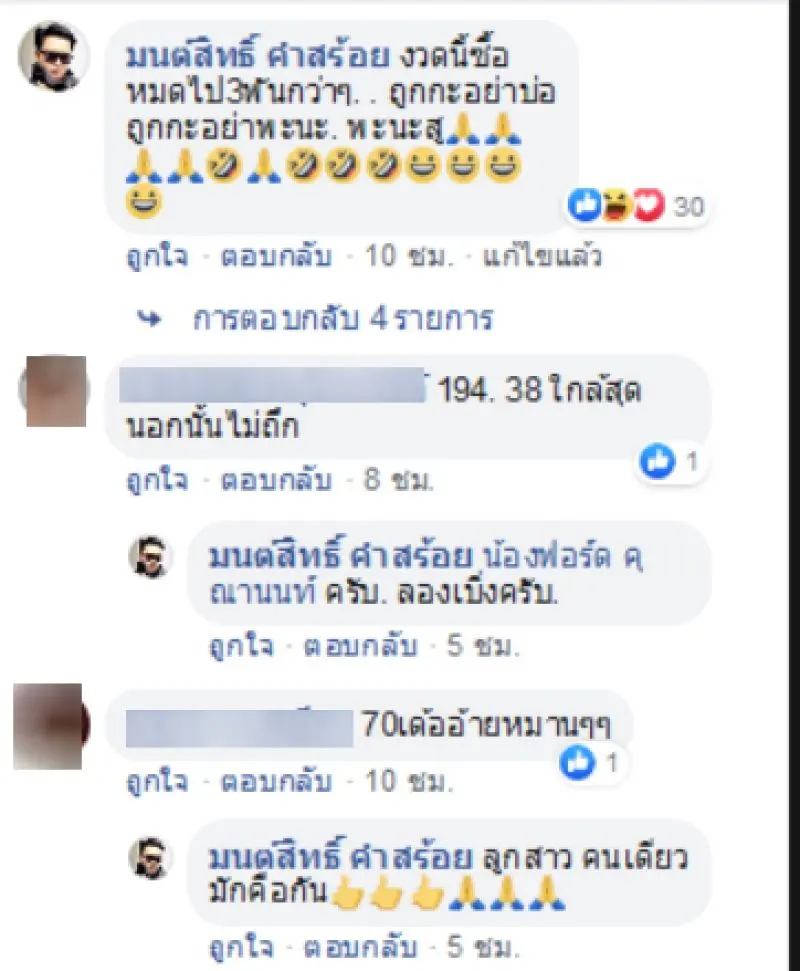
Task: Reply to the 194. 38 ใกล้สุด comment
Action: tap(274, 481)
